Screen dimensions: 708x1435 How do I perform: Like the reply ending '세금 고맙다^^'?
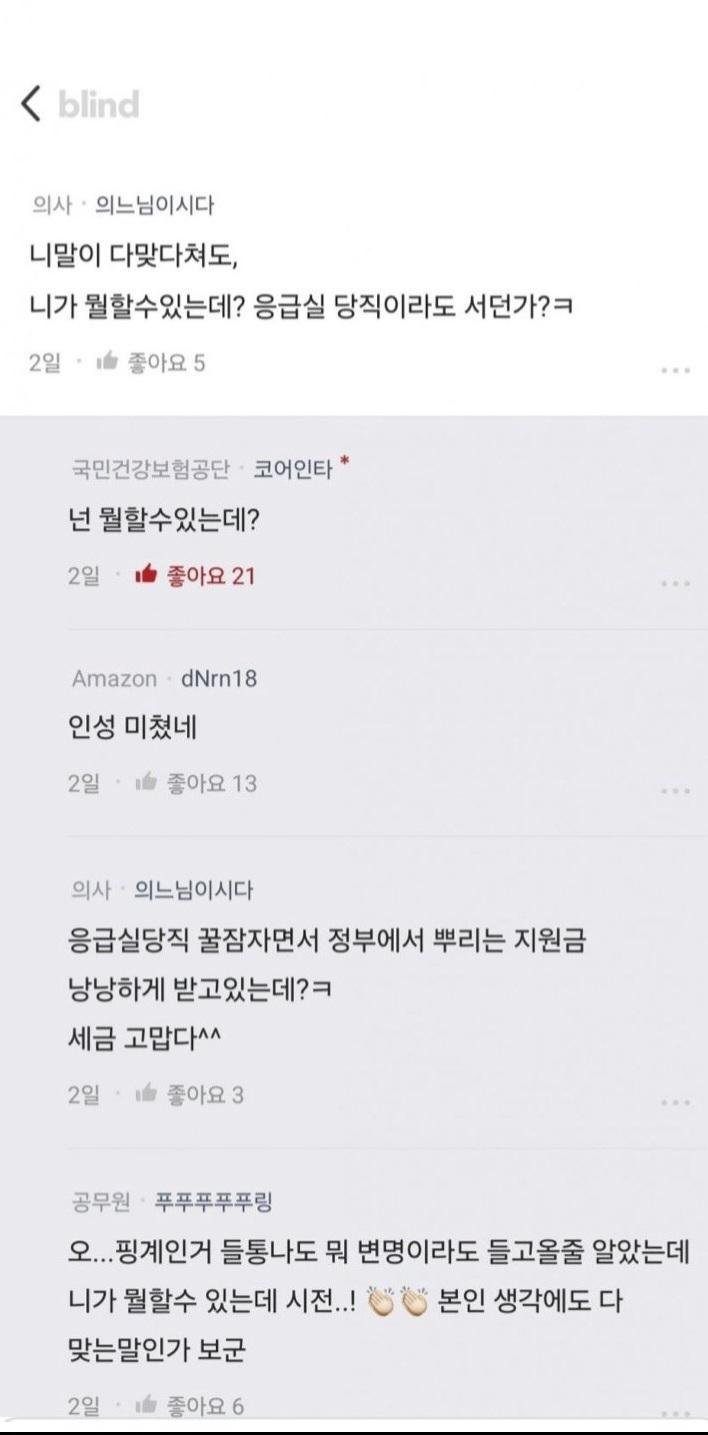coord(147,1095)
